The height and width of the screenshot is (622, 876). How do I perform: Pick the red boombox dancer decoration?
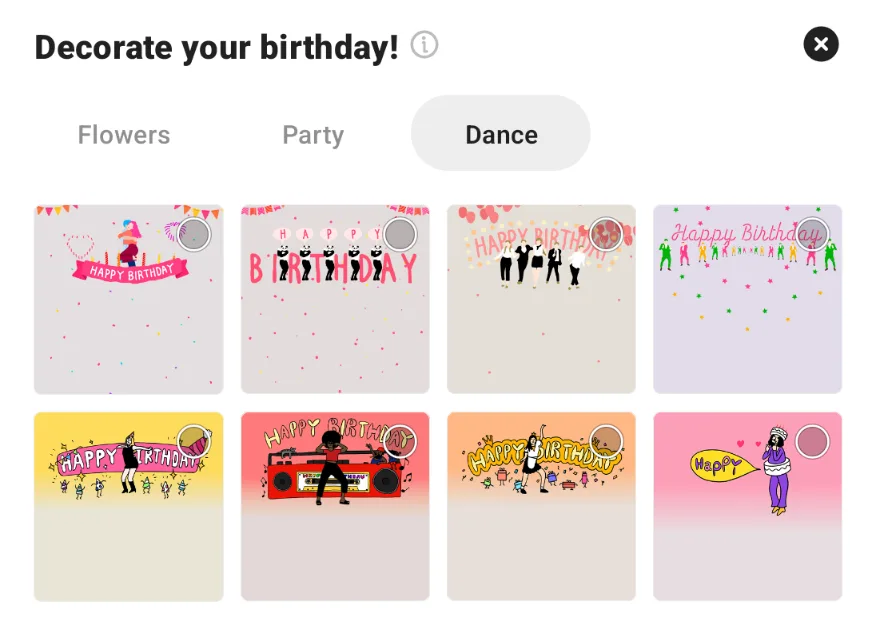pos(335,507)
